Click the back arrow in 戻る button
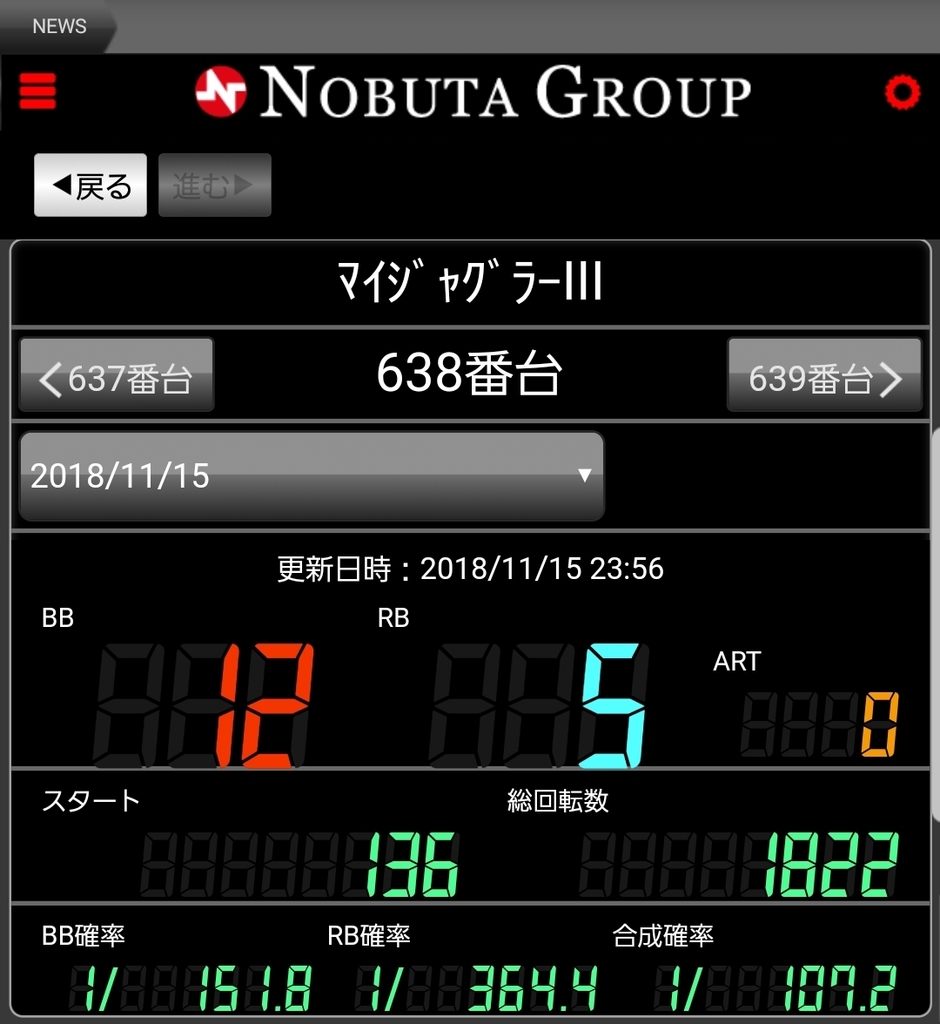Viewport: 940px width, 1024px height. 61,185
